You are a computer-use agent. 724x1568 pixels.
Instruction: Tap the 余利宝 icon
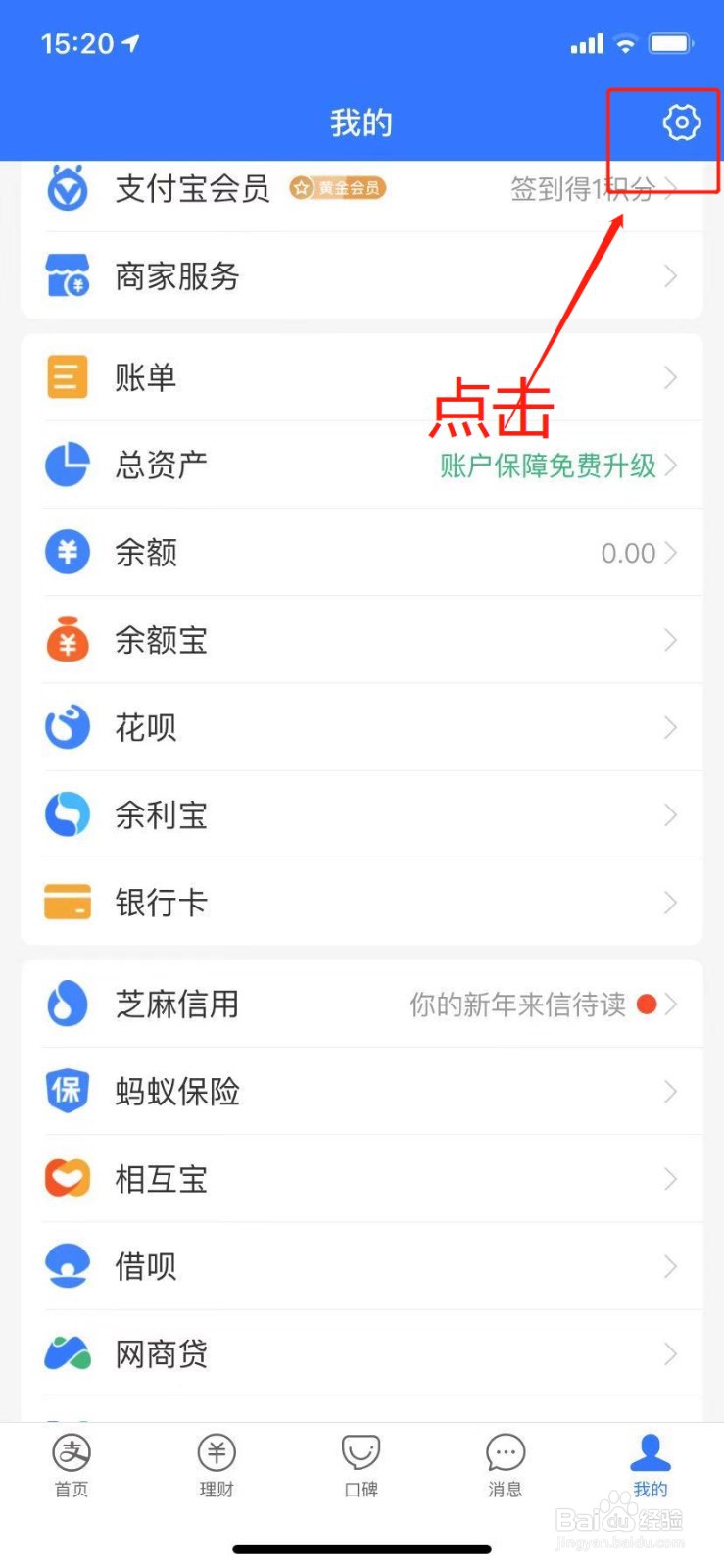(67, 814)
